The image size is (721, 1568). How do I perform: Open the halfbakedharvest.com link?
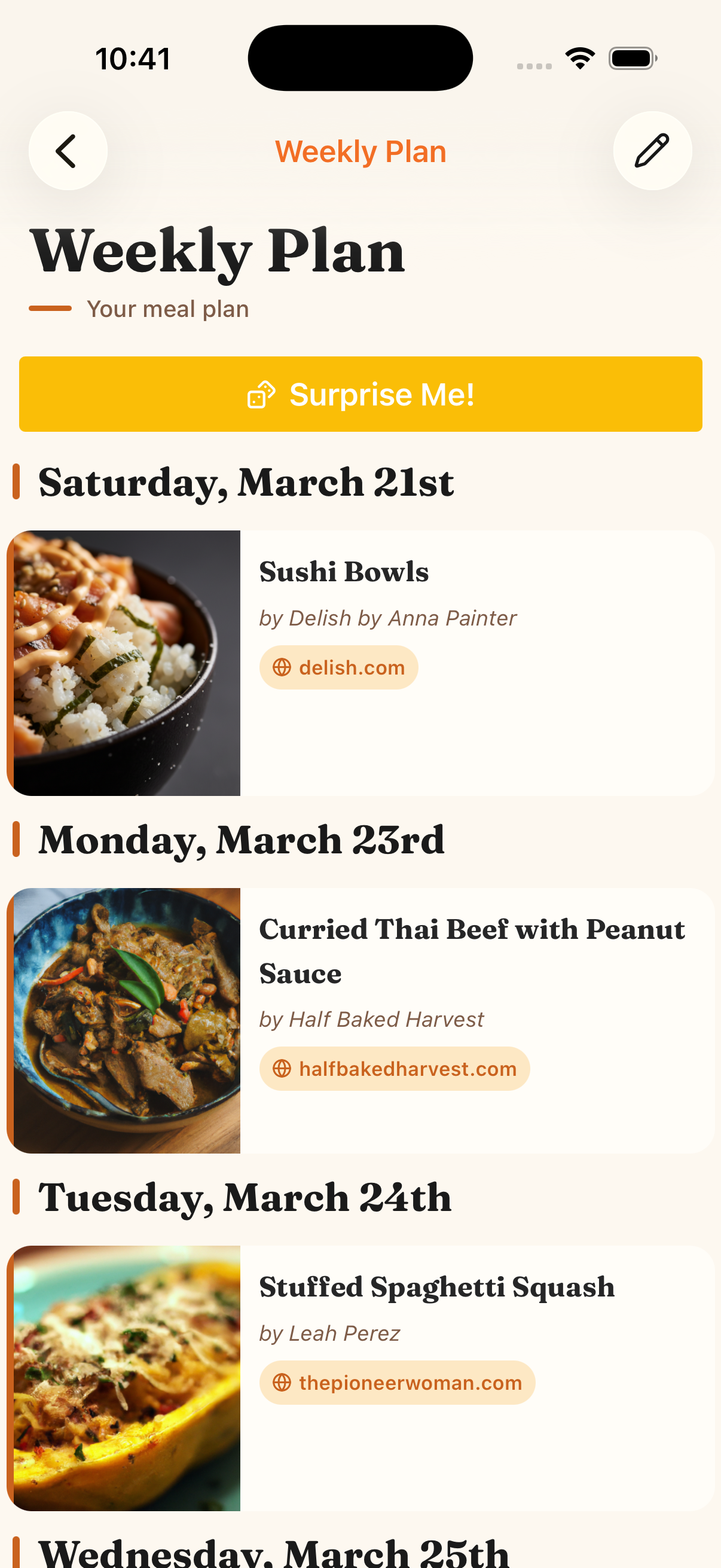(x=394, y=1069)
